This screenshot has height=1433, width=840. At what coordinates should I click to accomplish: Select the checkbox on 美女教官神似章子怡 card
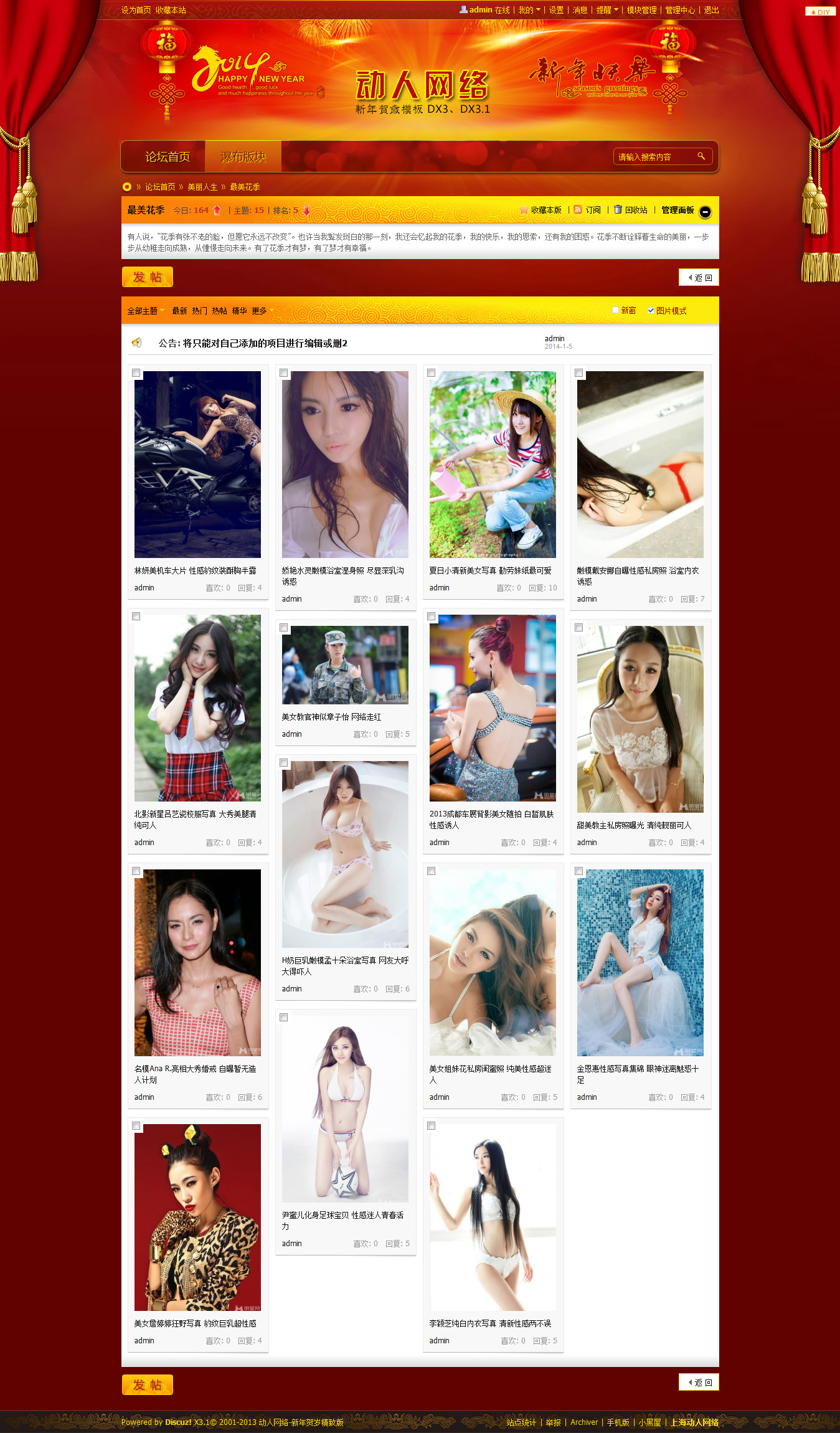pos(284,628)
